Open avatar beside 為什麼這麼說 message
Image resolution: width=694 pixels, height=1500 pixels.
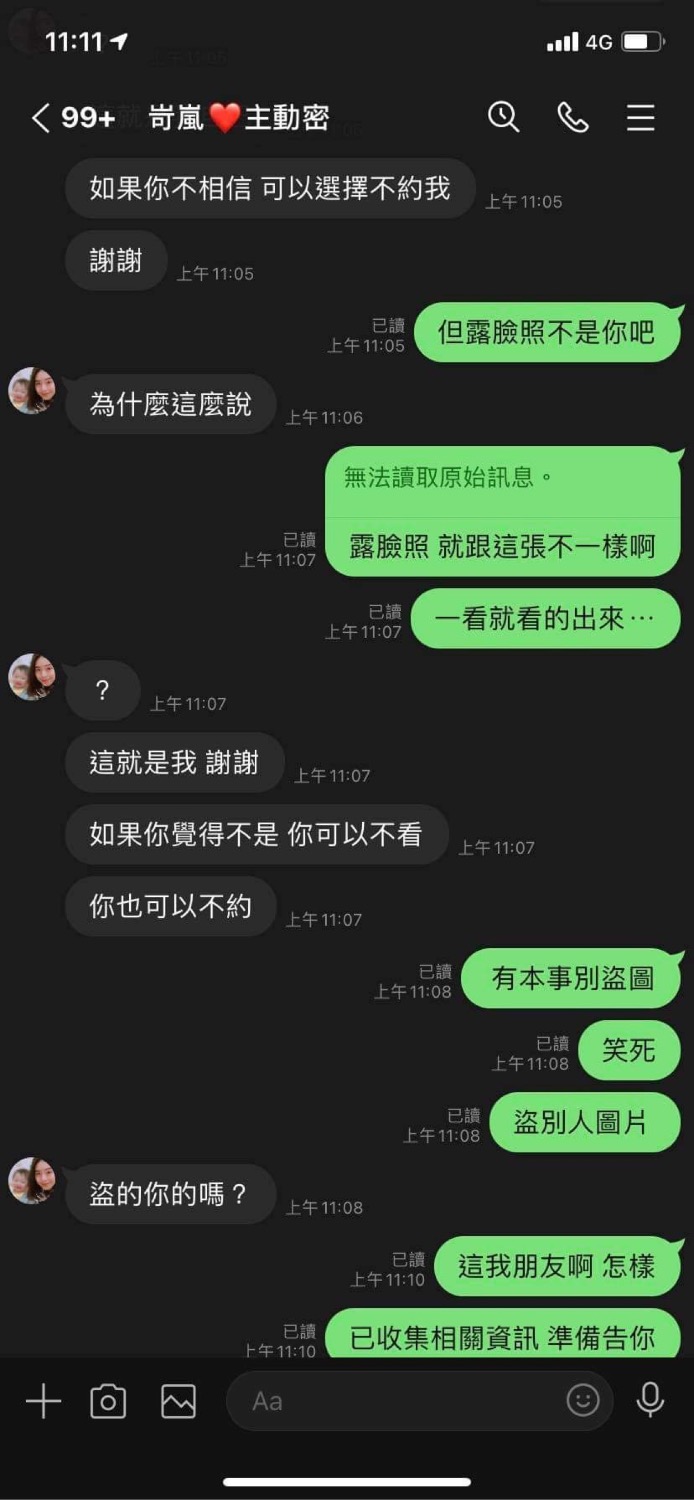tap(32, 390)
